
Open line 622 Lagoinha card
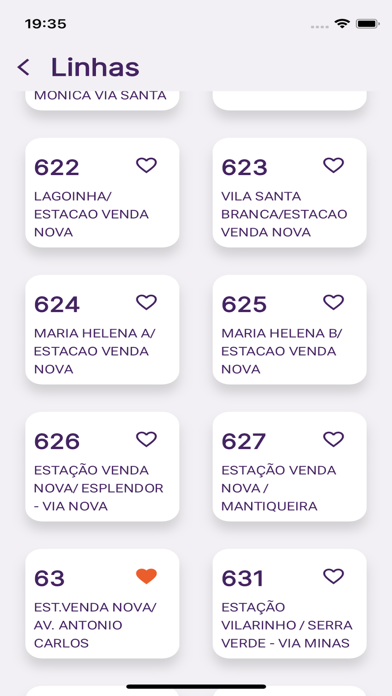[102, 193]
